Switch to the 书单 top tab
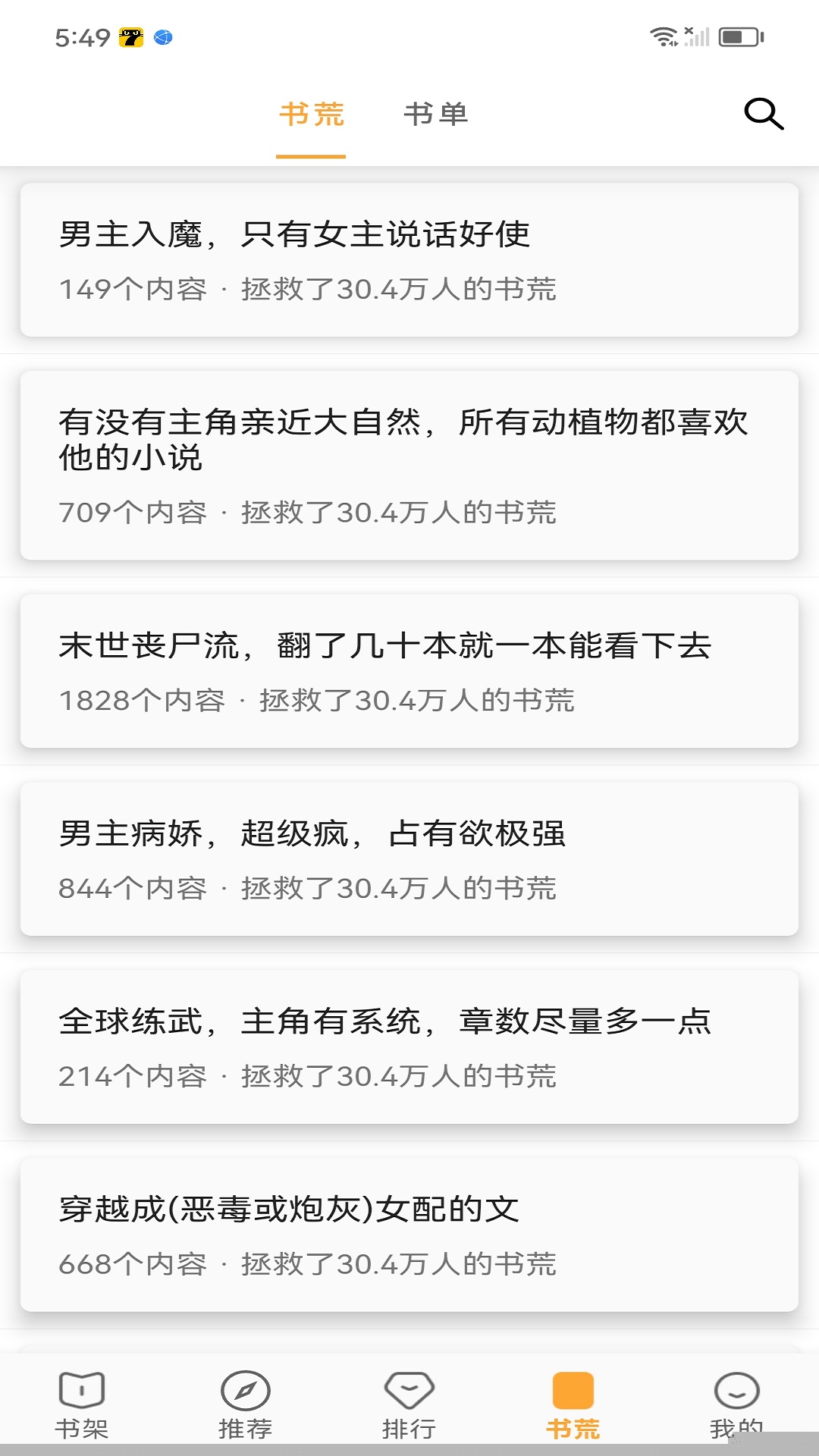Viewport: 819px width, 1456px height. [436, 115]
